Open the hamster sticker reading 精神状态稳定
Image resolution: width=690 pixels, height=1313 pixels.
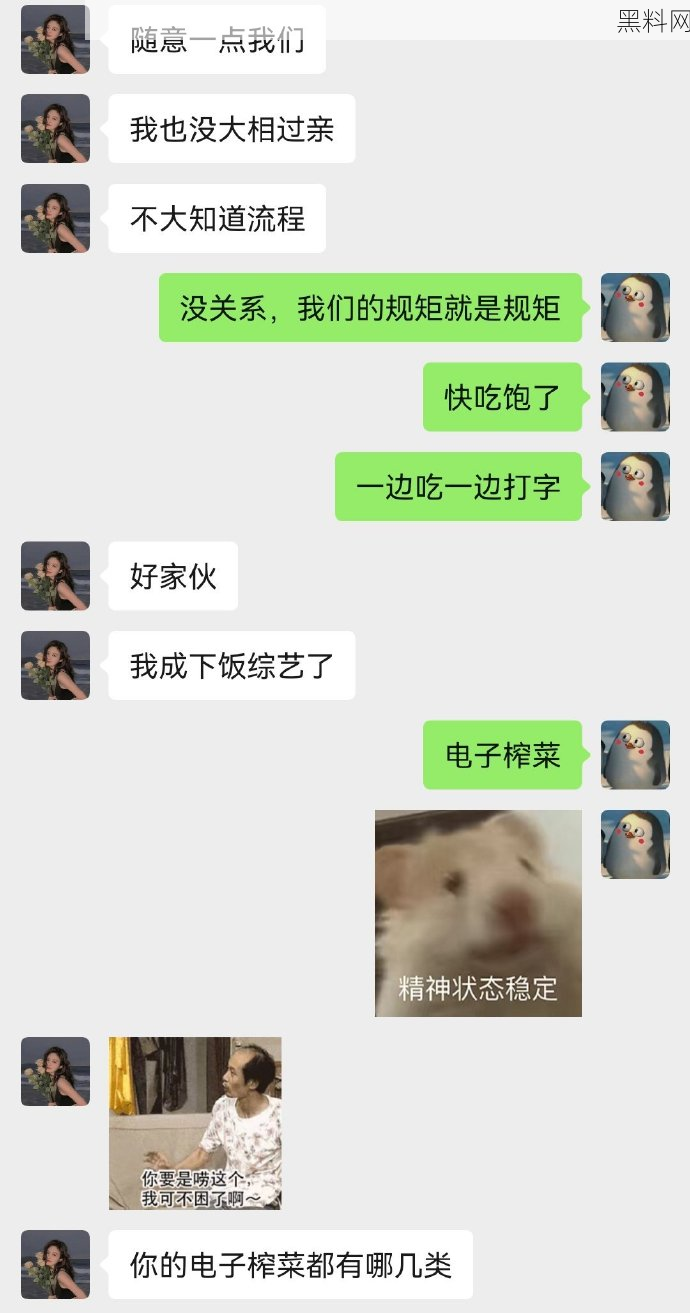[478, 913]
